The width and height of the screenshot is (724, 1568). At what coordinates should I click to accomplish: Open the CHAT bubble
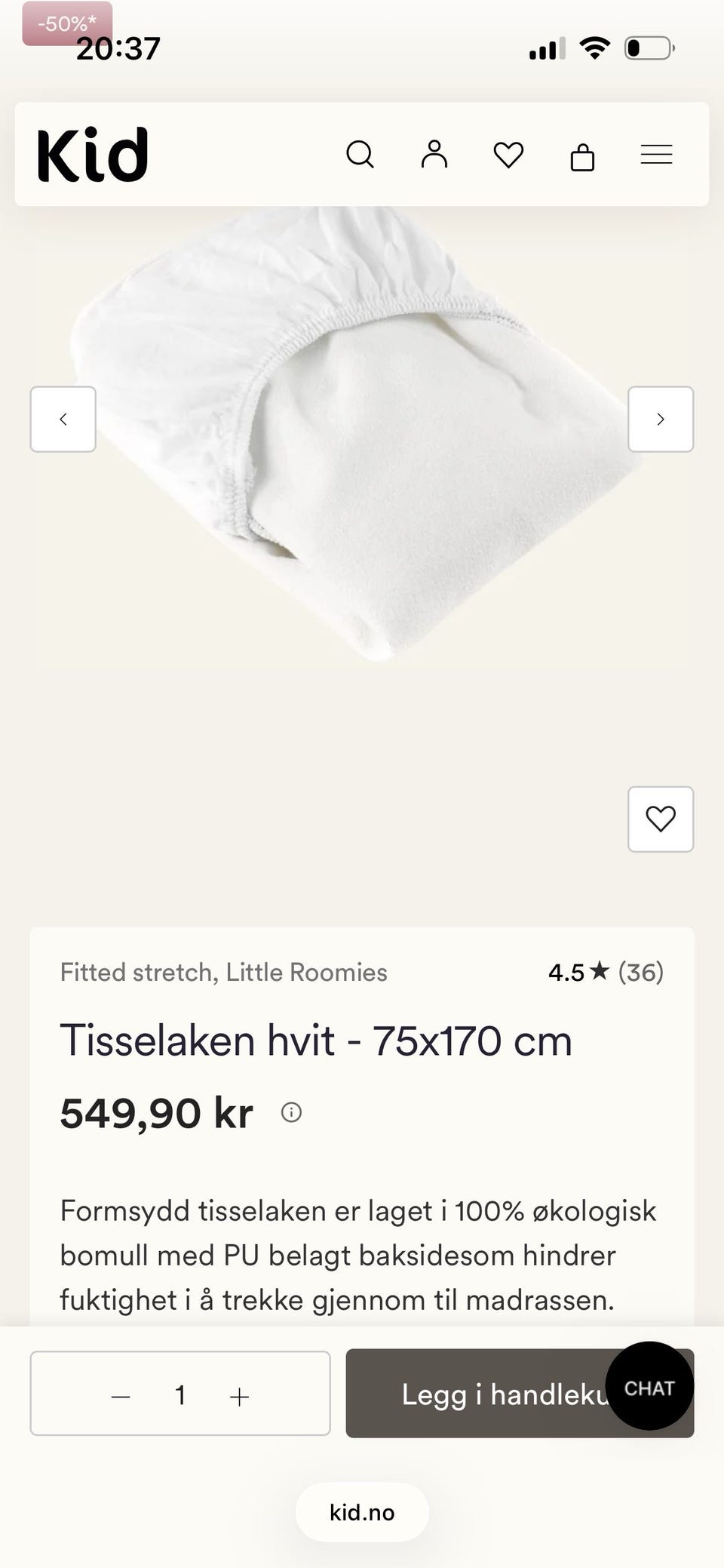click(649, 1386)
